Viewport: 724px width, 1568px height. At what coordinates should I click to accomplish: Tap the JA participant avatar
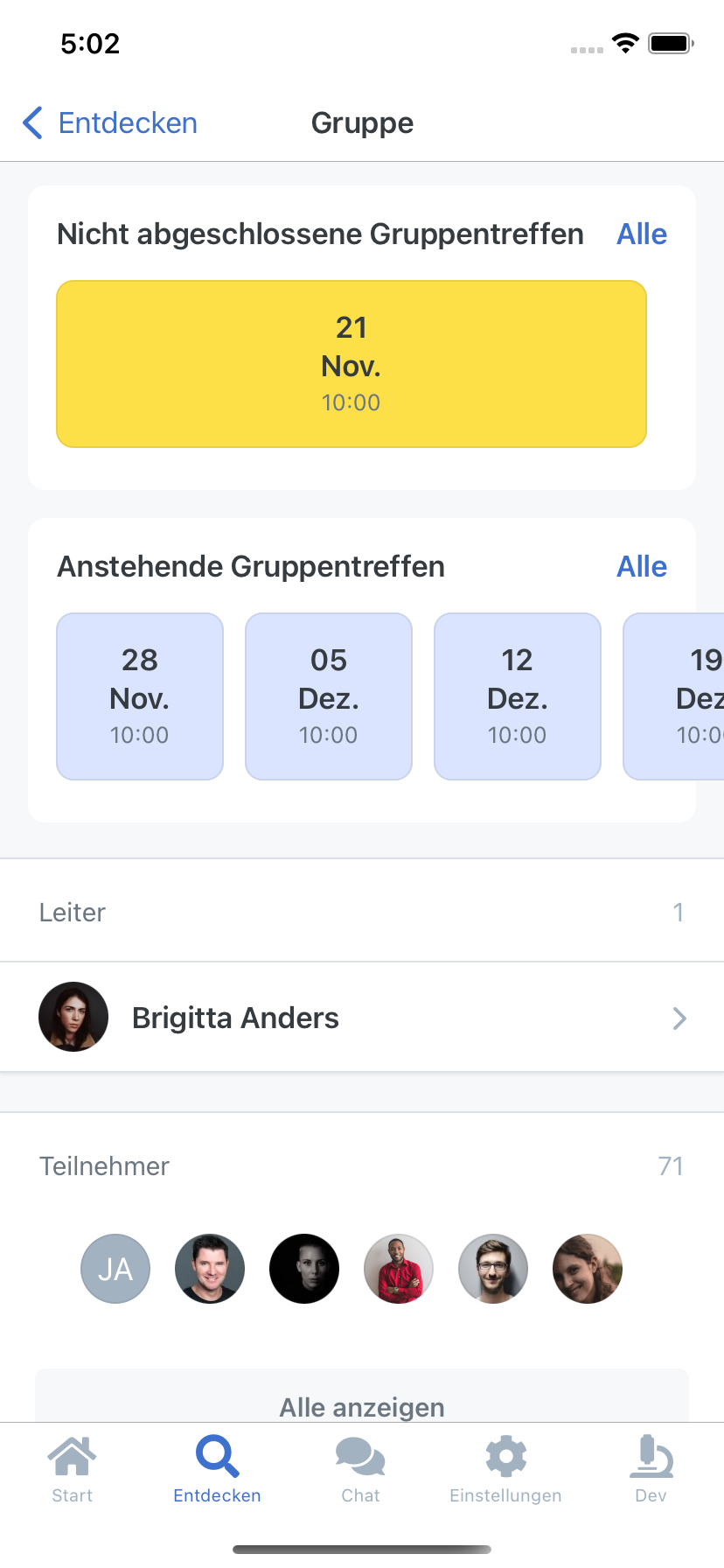pyautogui.click(x=115, y=1269)
